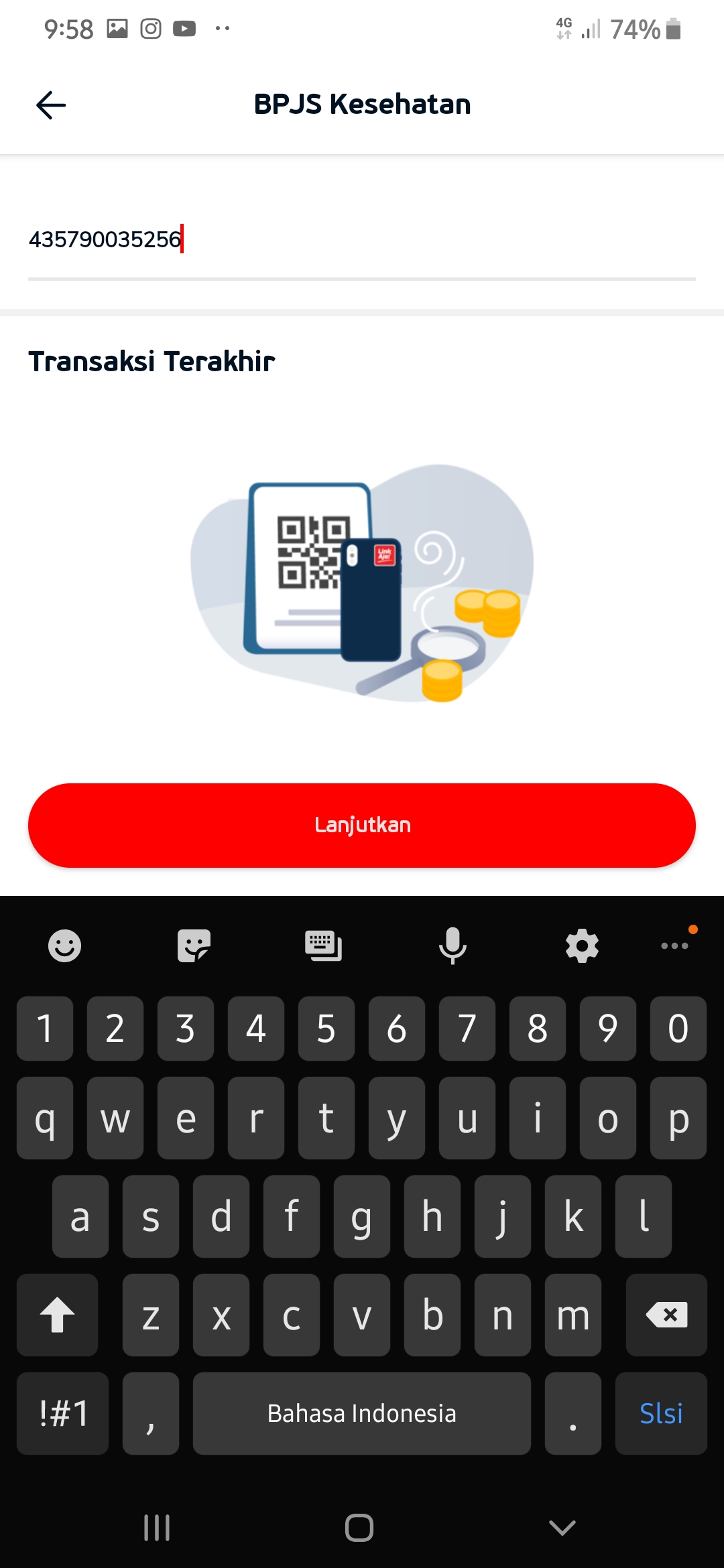Open the emoji panel on the keyboard
The height and width of the screenshot is (1568, 724).
coord(65,946)
